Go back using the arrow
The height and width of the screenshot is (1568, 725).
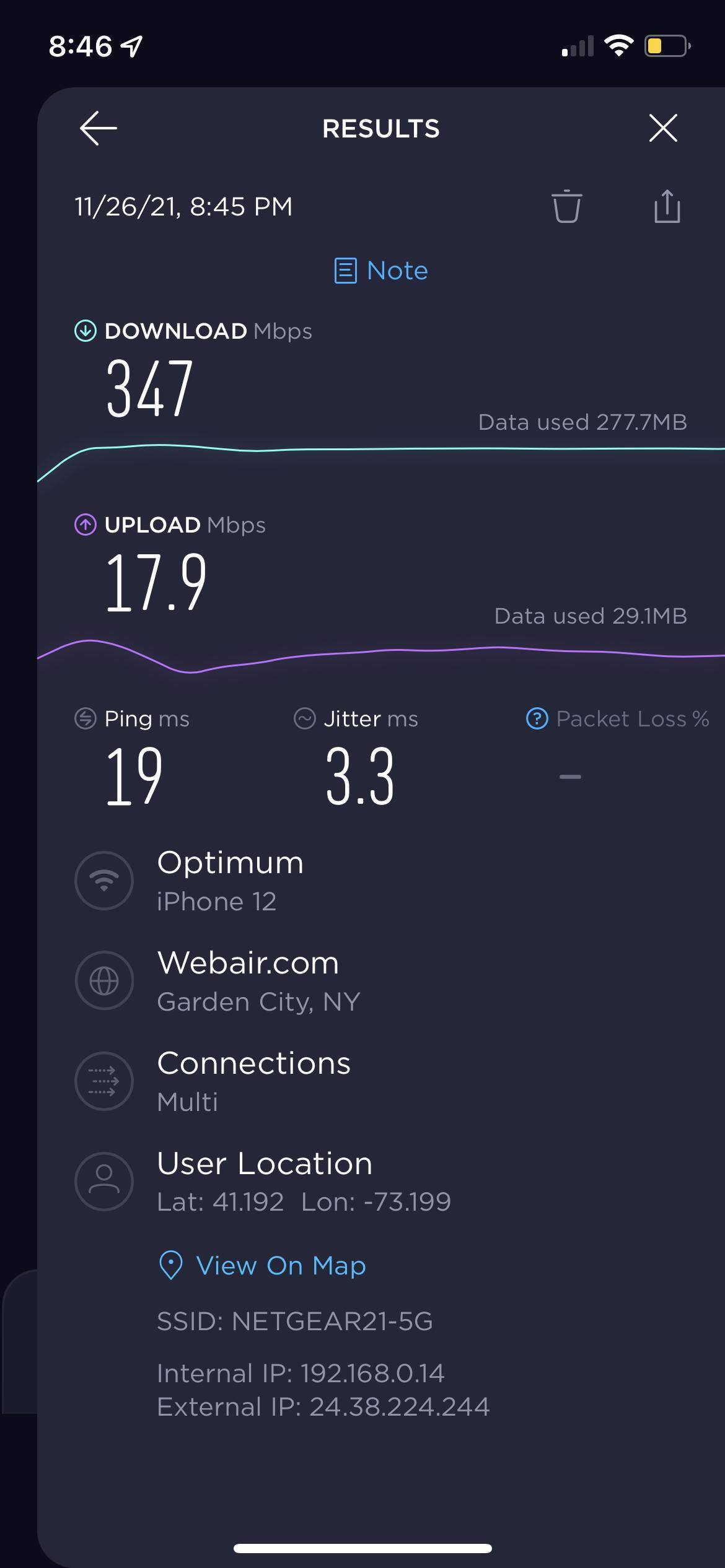tap(99, 128)
